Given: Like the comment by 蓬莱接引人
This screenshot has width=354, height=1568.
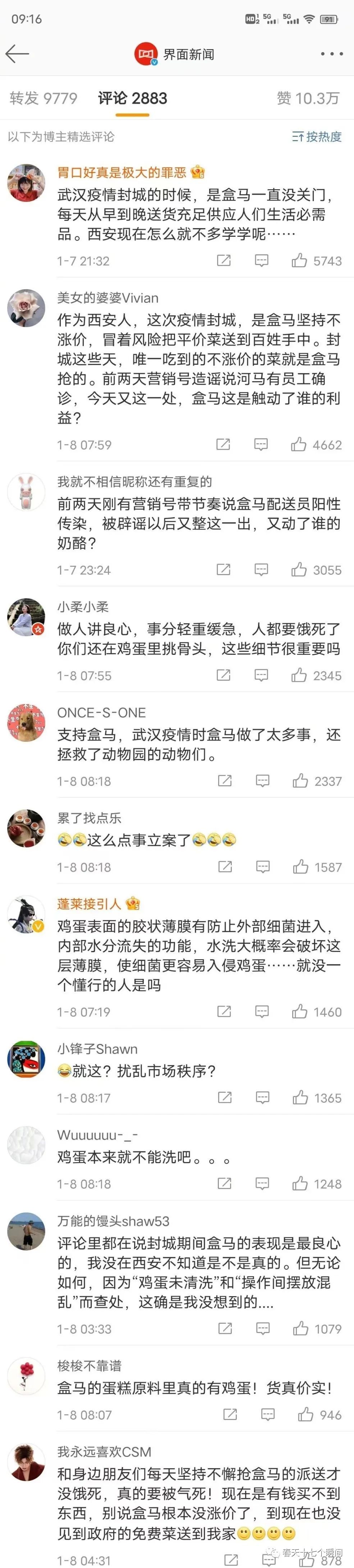Looking at the screenshot, I should click(x=300, y=1012).
